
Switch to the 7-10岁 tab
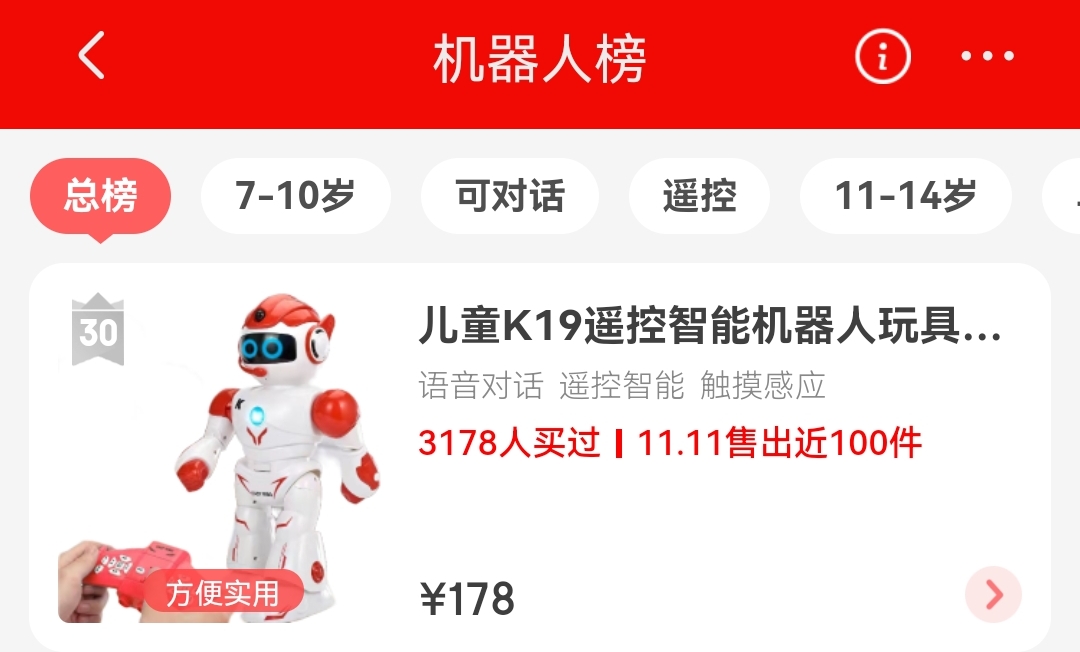295,196
